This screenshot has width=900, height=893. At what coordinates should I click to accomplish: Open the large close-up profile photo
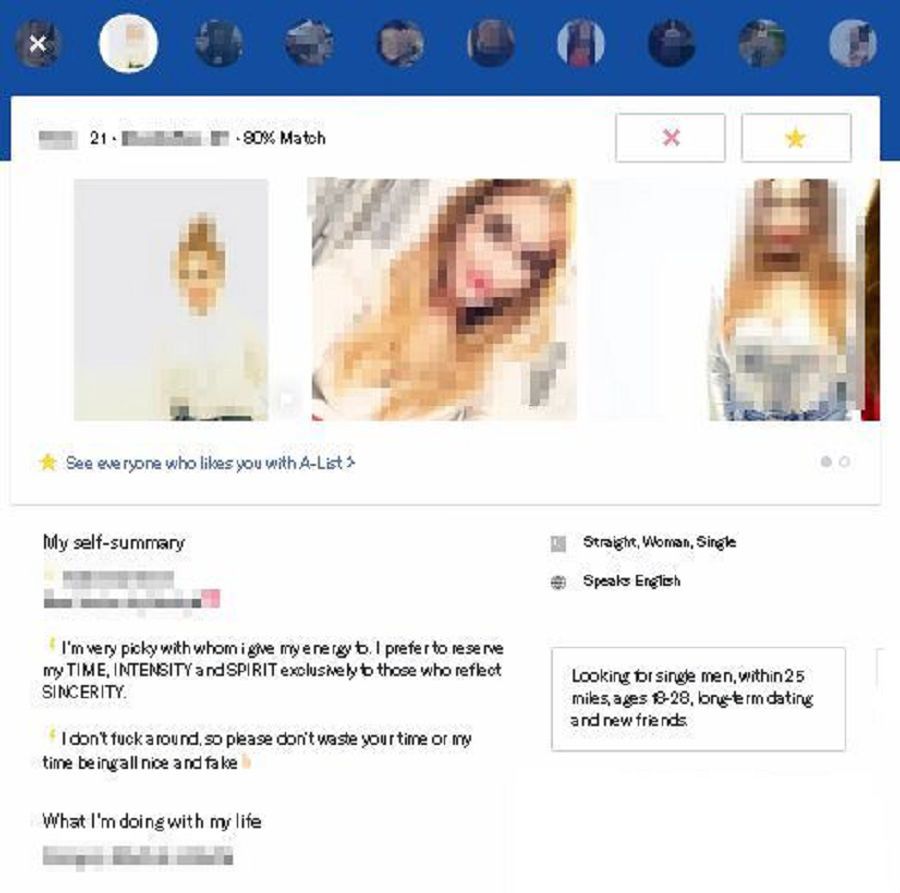coord(442,299)
